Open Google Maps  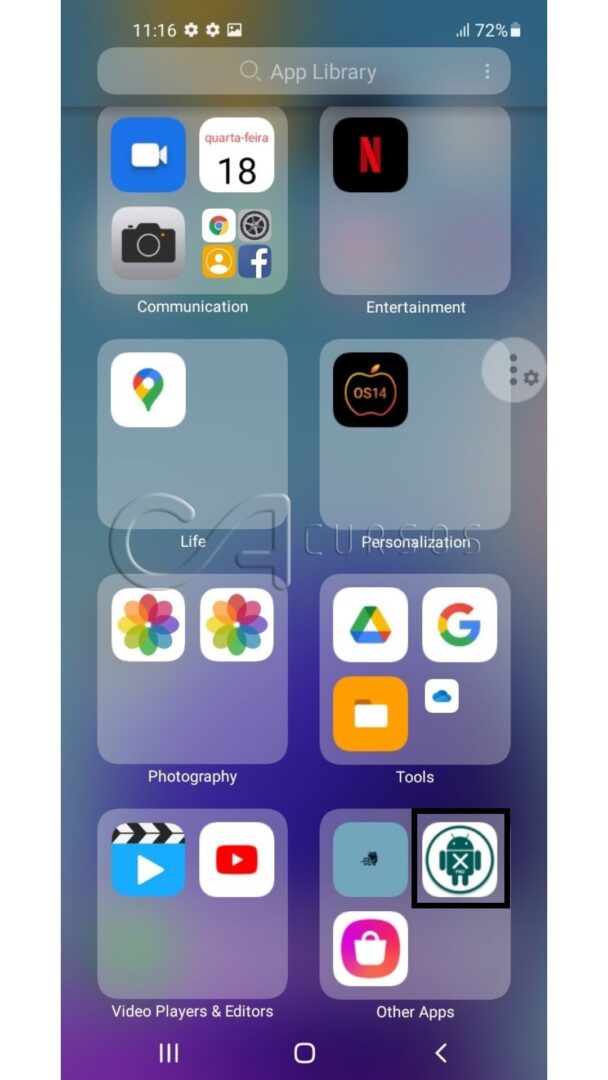148,390
